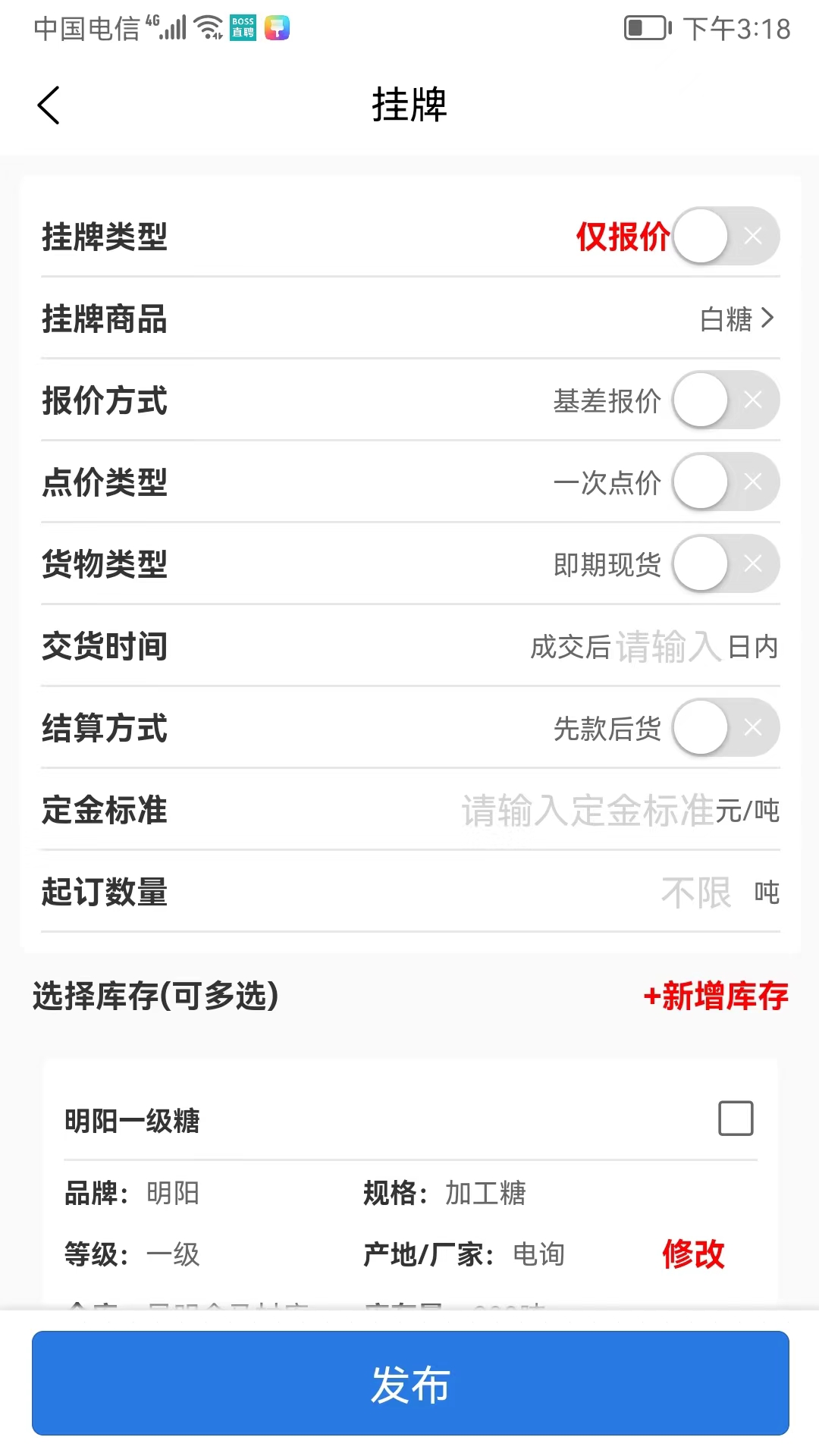Check the 明阳一级糖 inventory checkbox
The image size is (819, 1456).
point(735,1118)
